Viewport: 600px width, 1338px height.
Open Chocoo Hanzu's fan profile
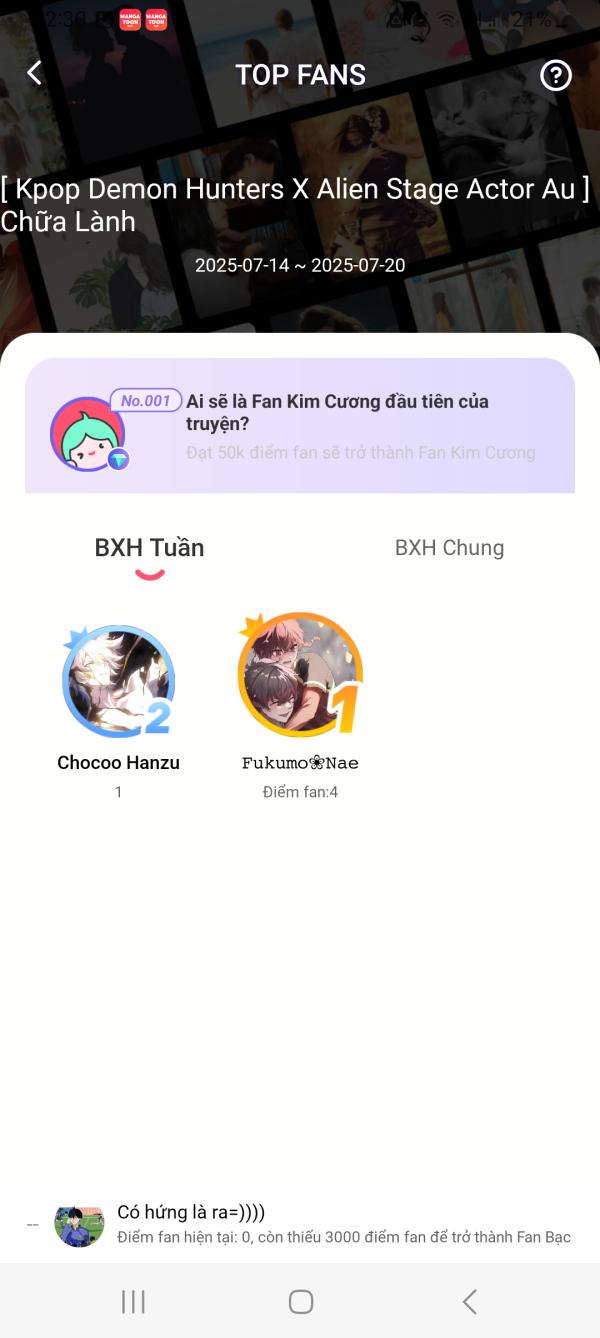[x=118, y=680]
